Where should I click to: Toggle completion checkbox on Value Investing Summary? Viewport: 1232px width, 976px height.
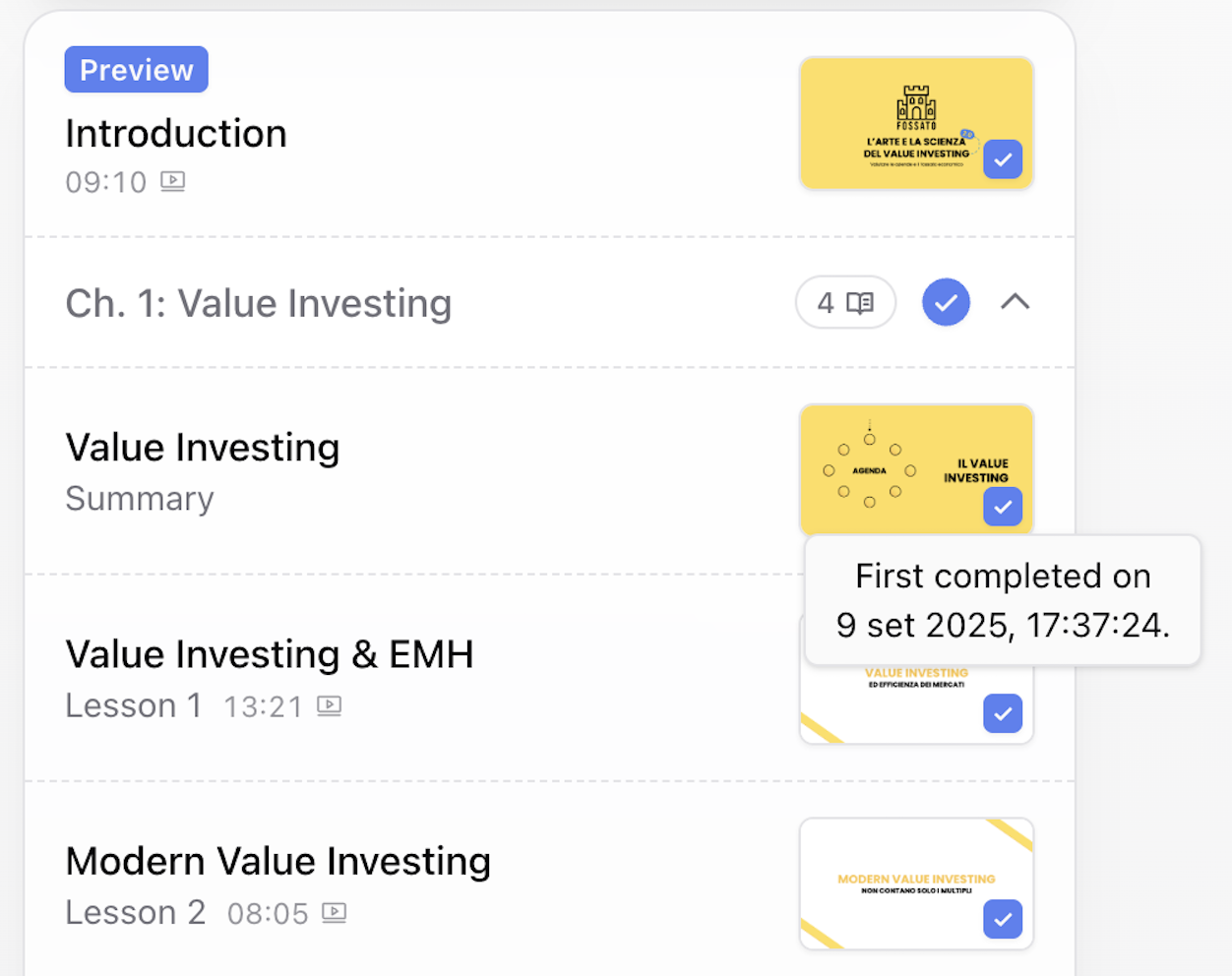1002,507
